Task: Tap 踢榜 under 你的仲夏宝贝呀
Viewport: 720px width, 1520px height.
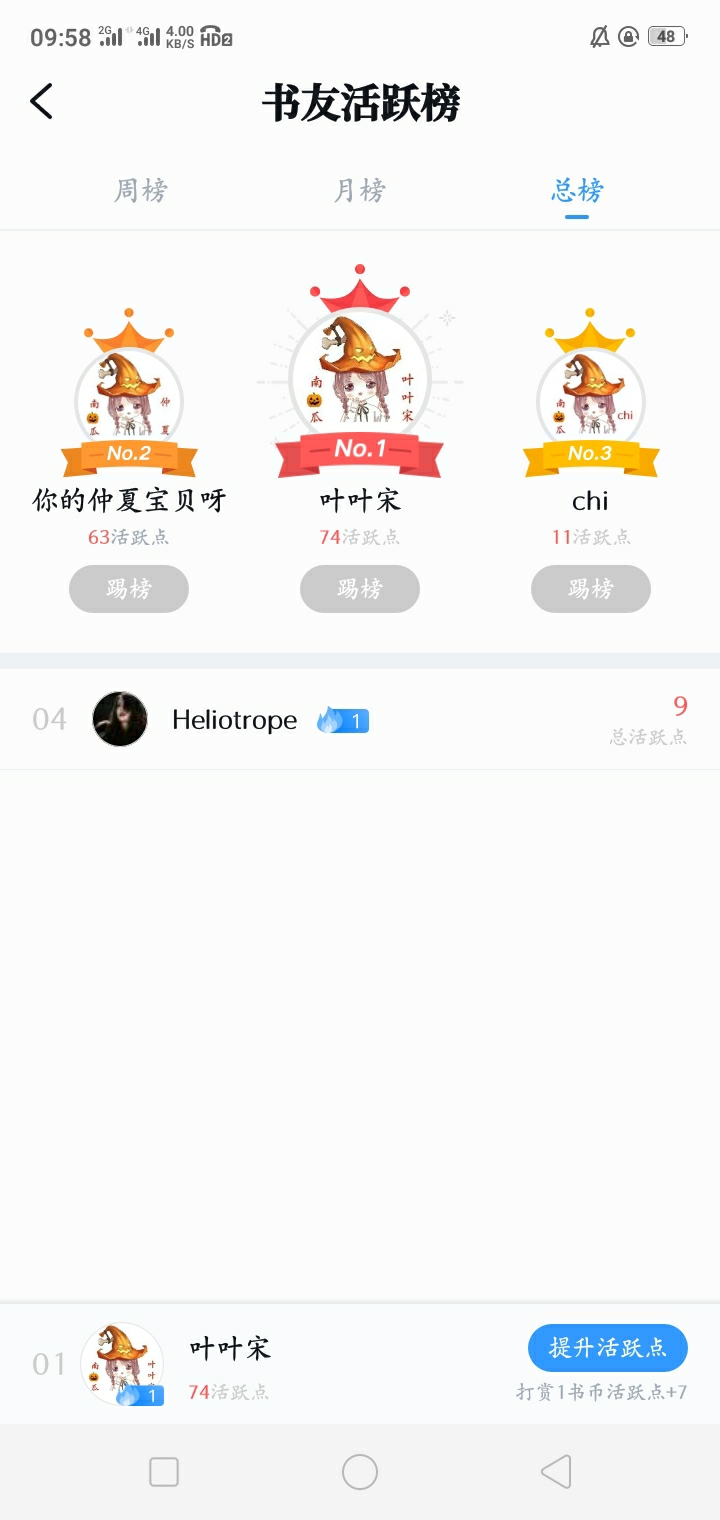Action: point(129,588)
